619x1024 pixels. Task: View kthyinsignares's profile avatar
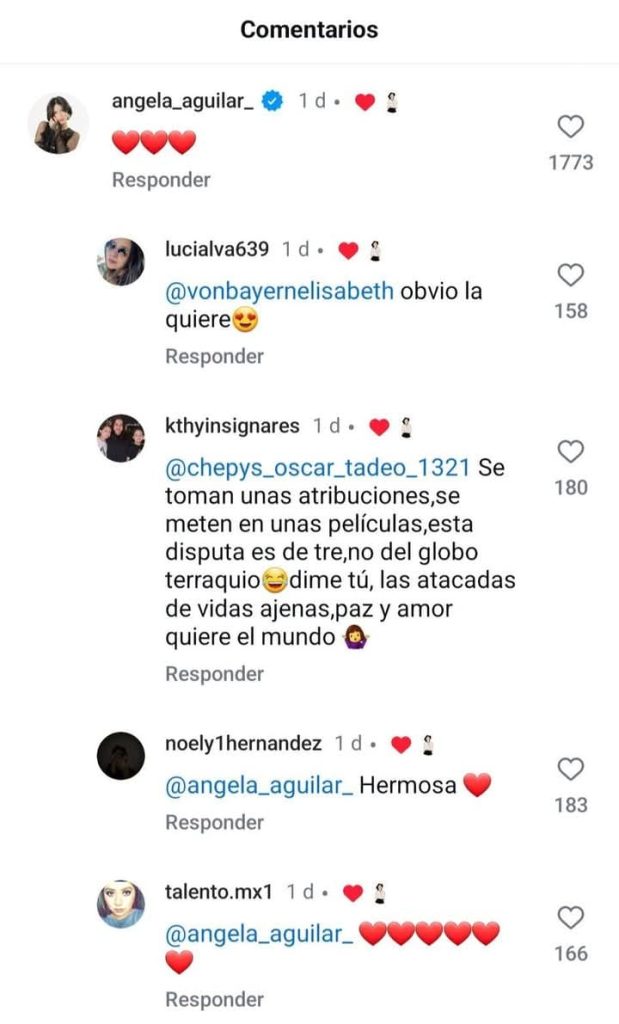121,438
